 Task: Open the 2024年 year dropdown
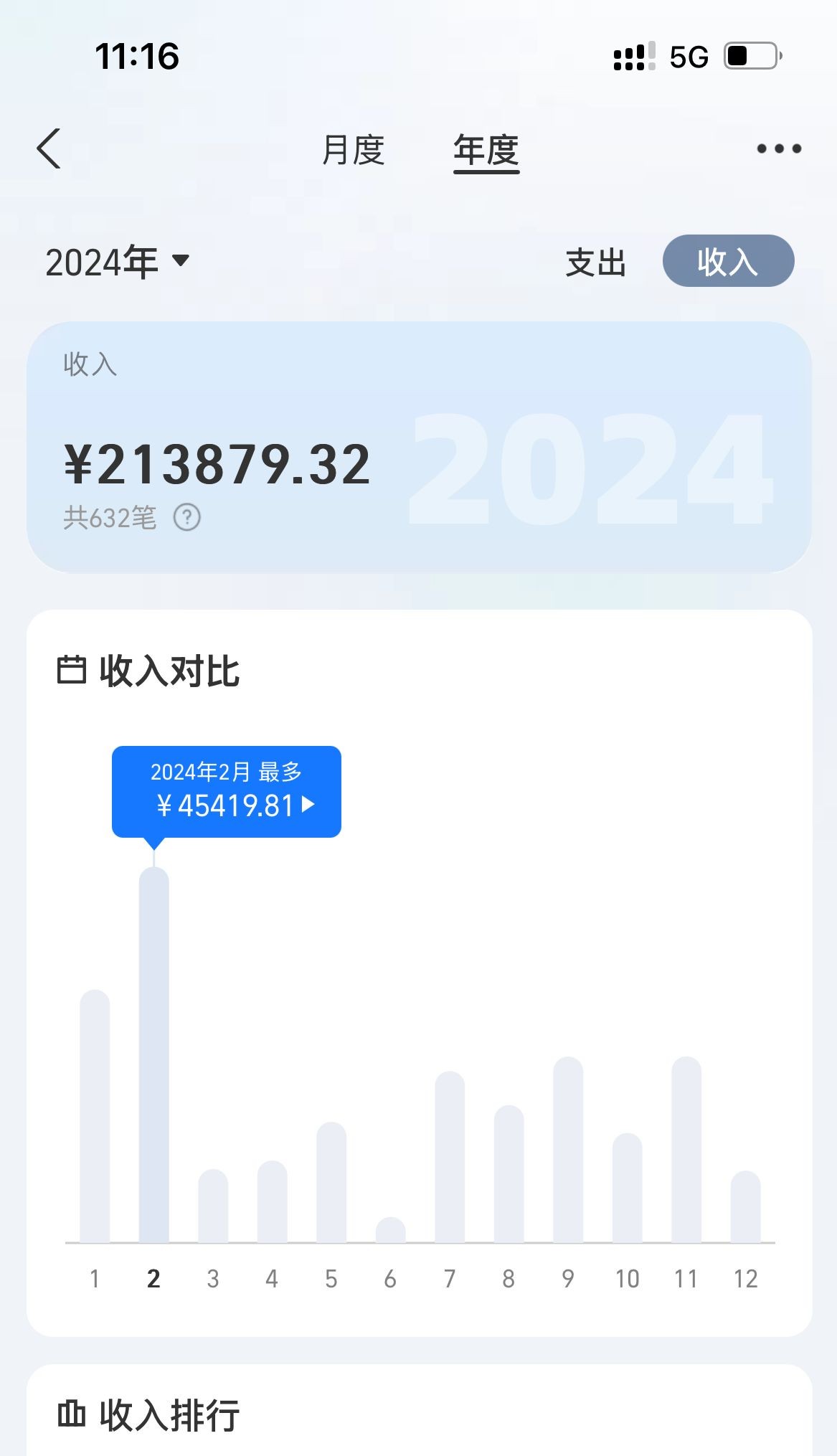coord(117,262)
